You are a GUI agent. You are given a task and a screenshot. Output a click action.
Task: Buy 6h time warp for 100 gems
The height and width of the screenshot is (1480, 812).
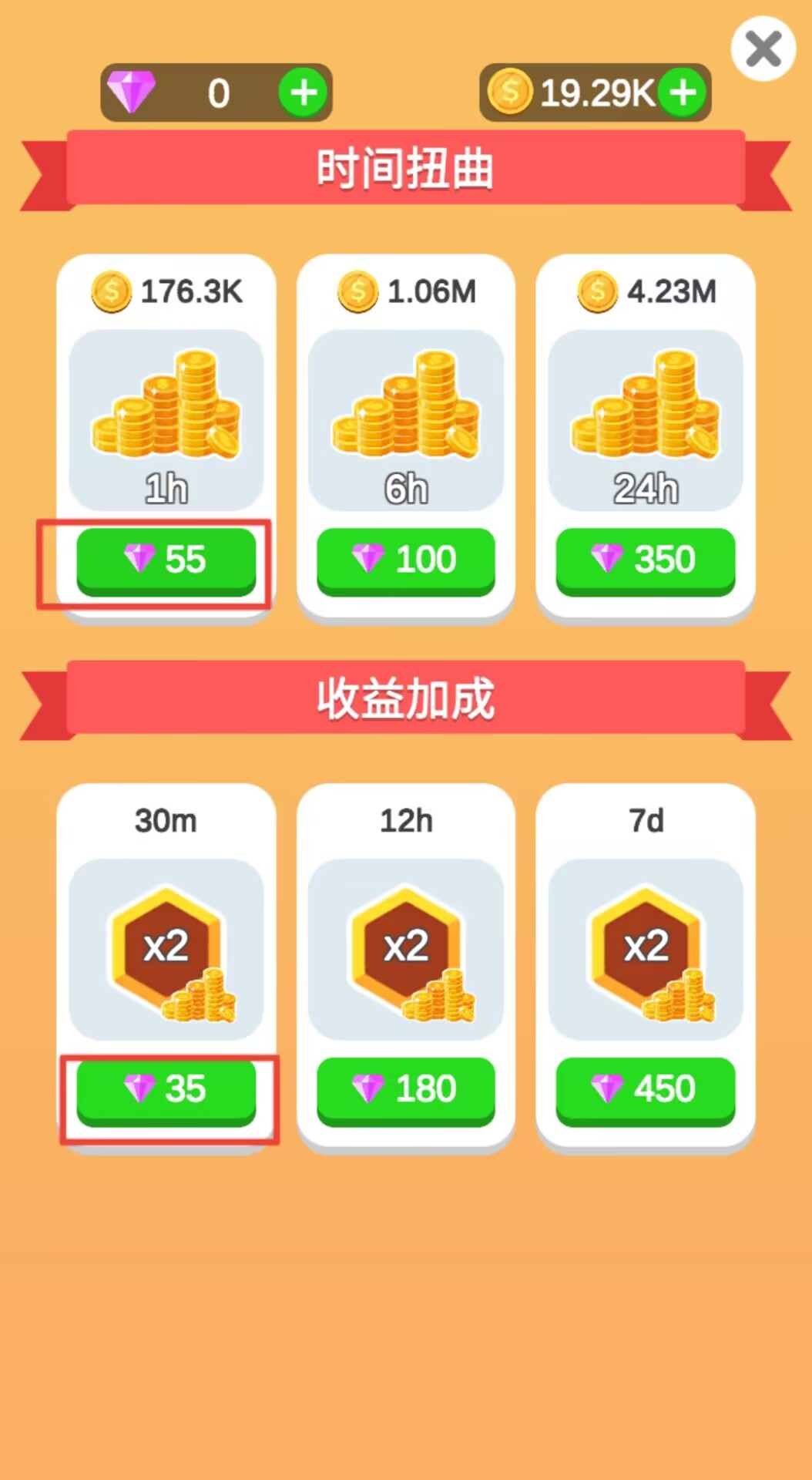(406, 560)
